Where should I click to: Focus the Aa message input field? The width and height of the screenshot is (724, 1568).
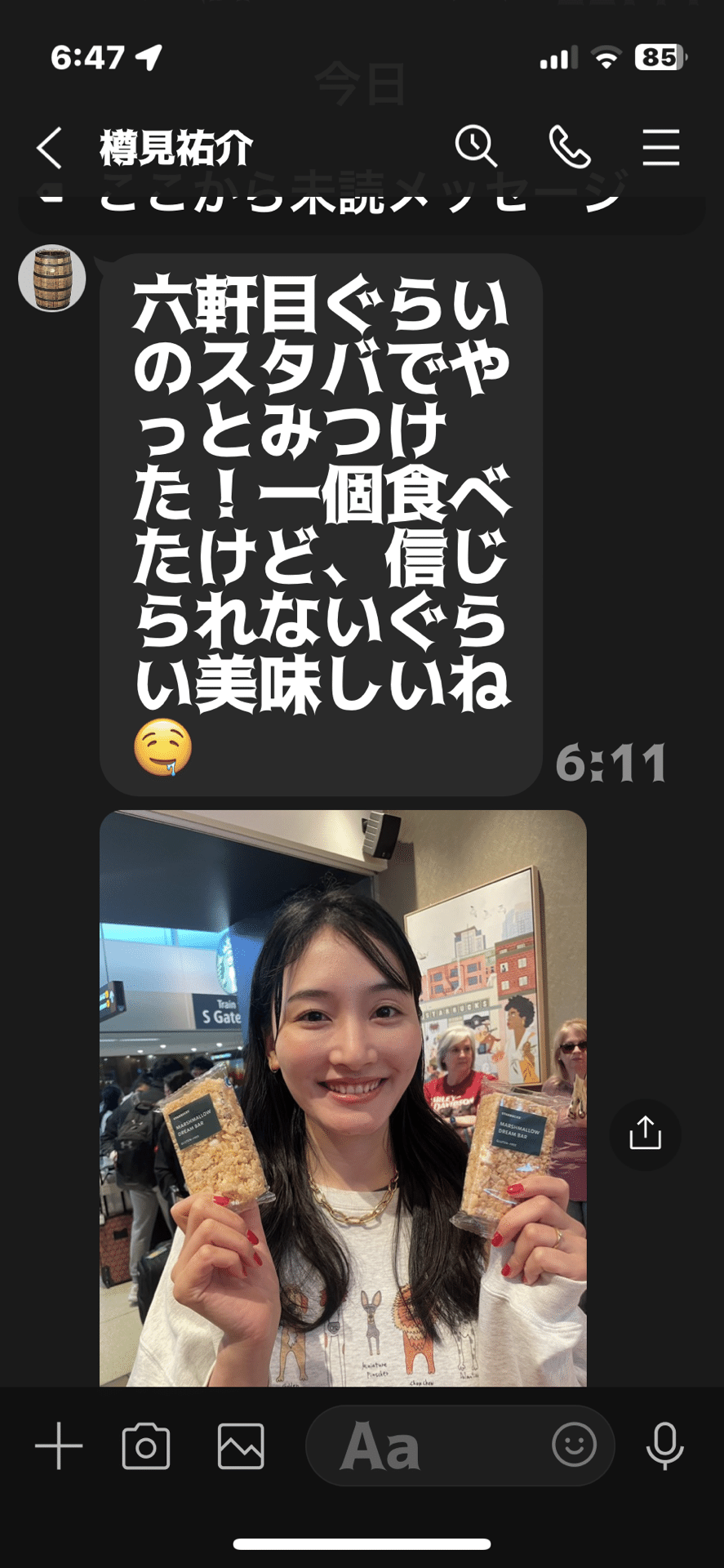click(424, 1446)
